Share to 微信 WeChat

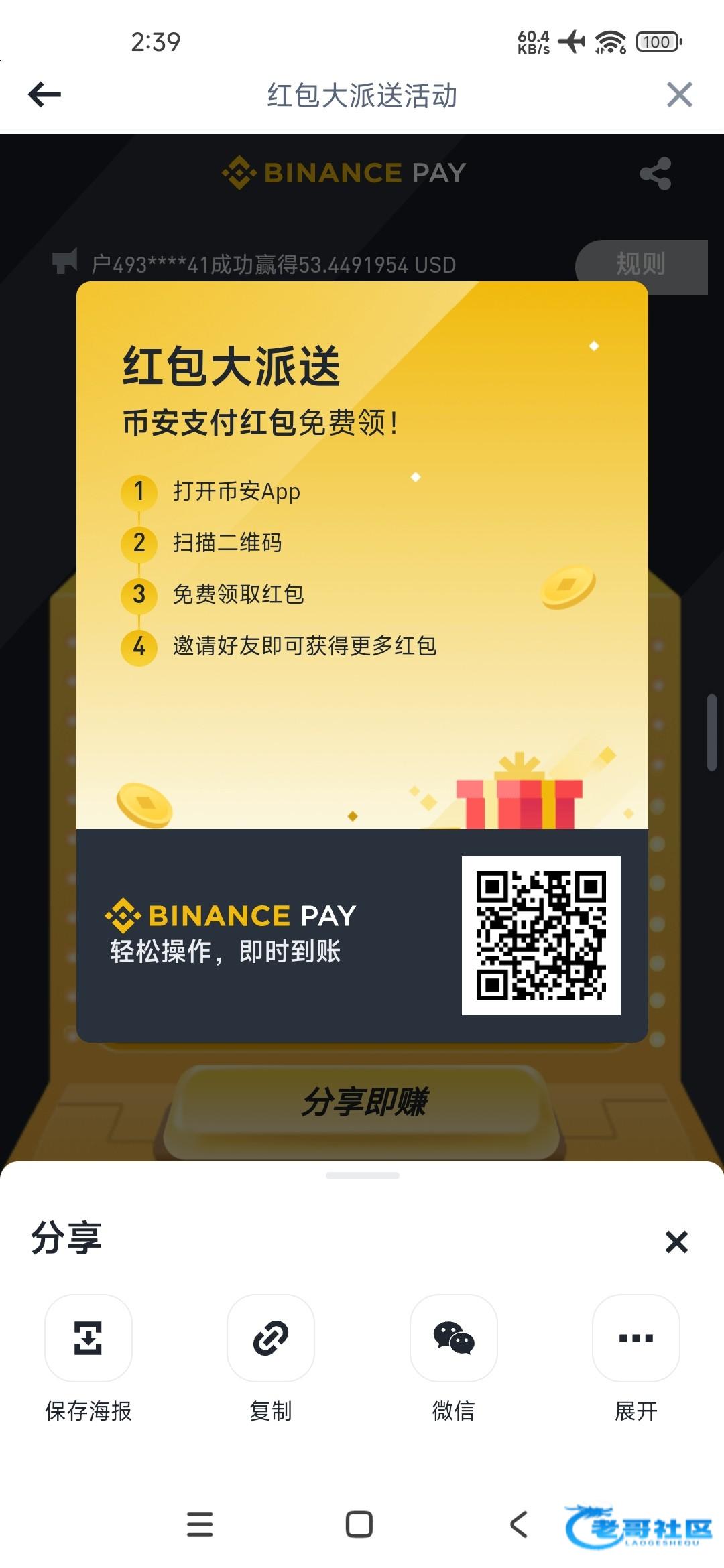click(453, 1338)
